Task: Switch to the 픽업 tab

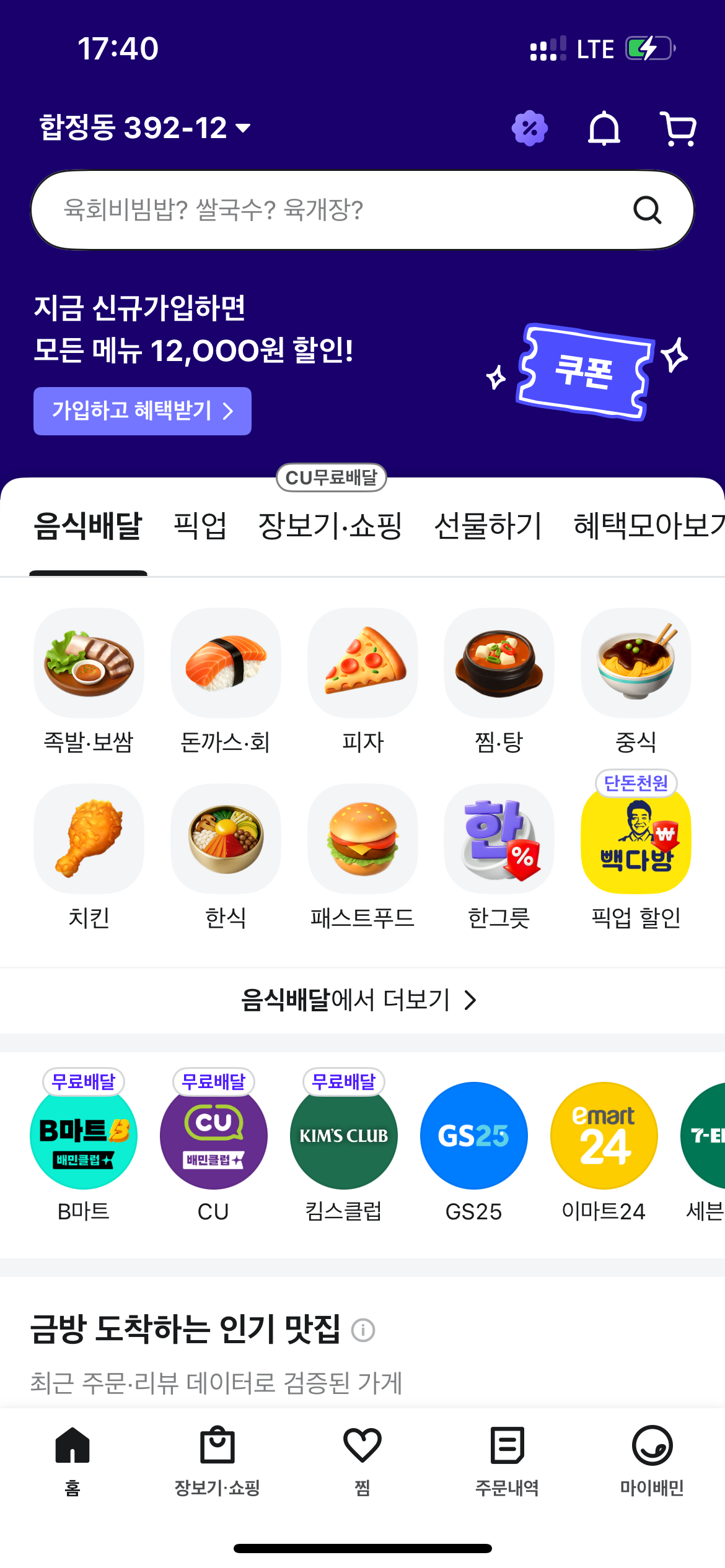Action: click(x=200, y=526)
